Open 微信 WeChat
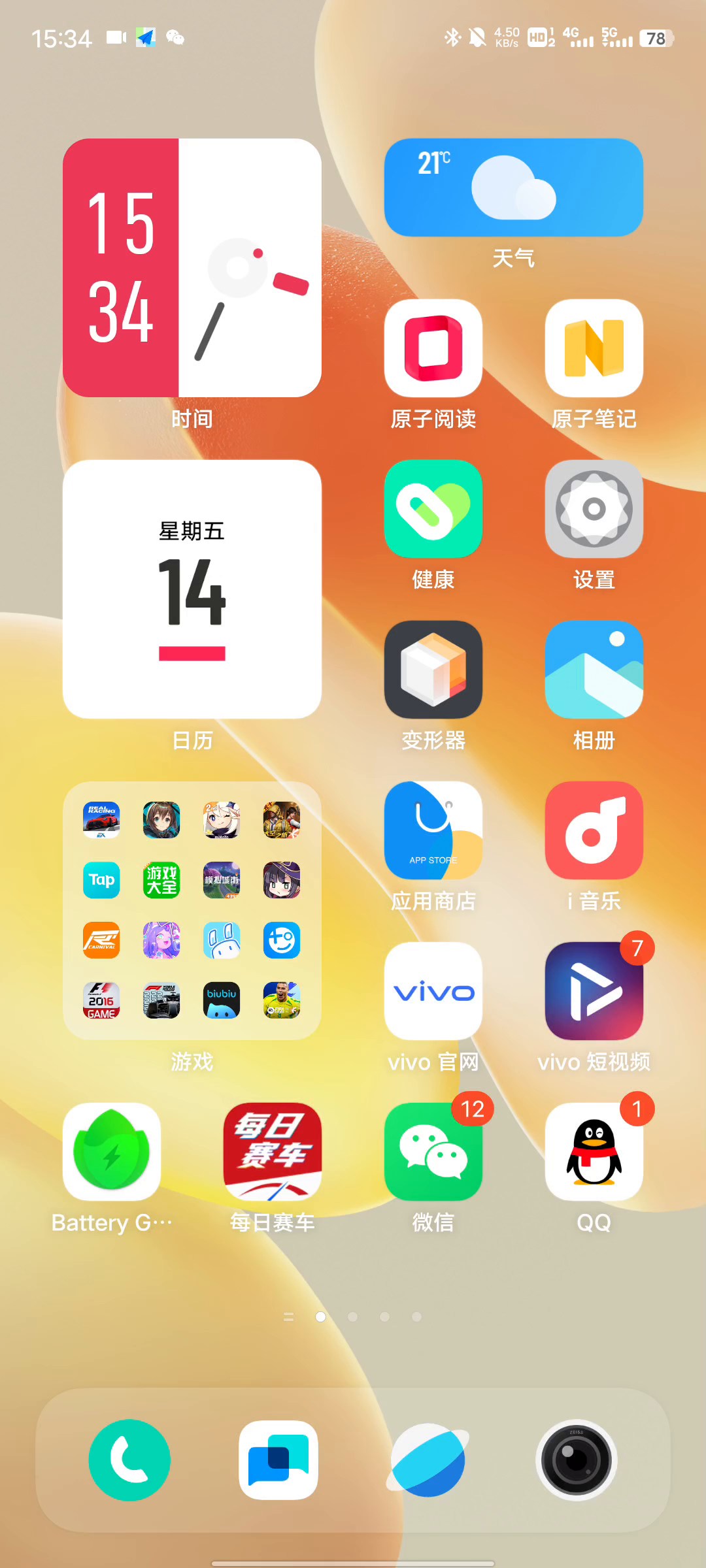This screenshot has height=1568, width=706. coord(433,1152)
